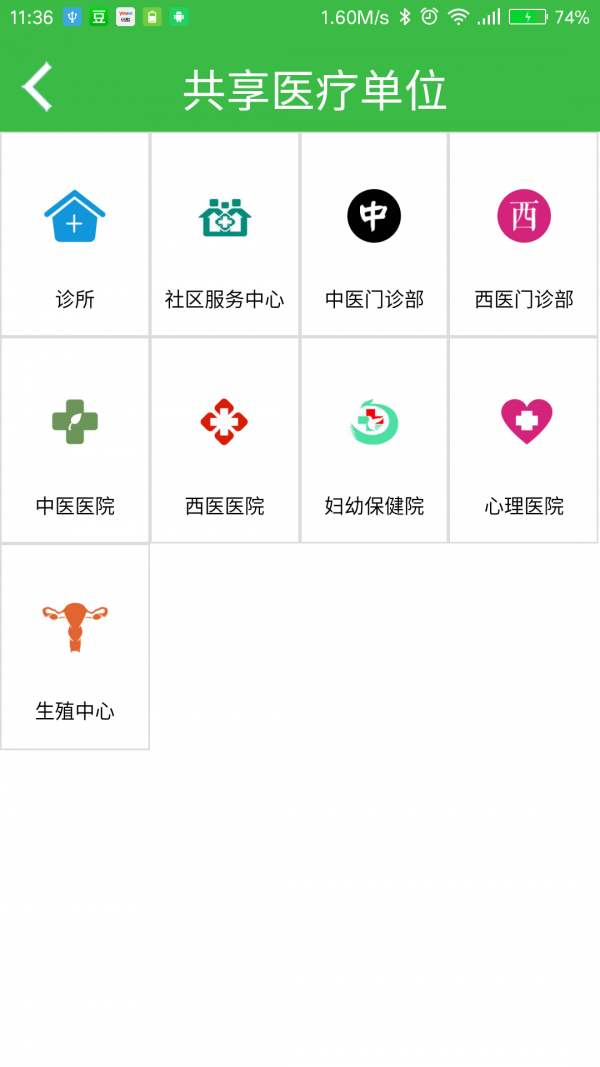Open the 中医医院 tile

[75, 440]
